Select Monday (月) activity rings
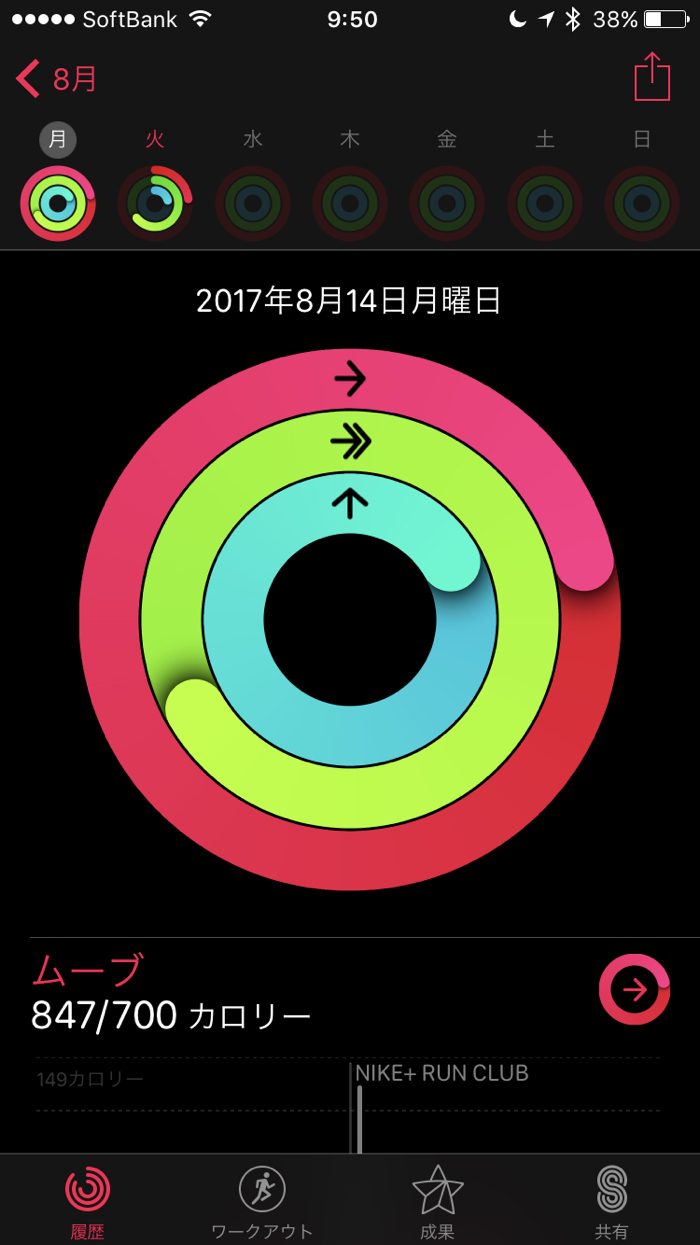Image resolution: width=700 pixels, height=1245 pixels. [58, 203]
